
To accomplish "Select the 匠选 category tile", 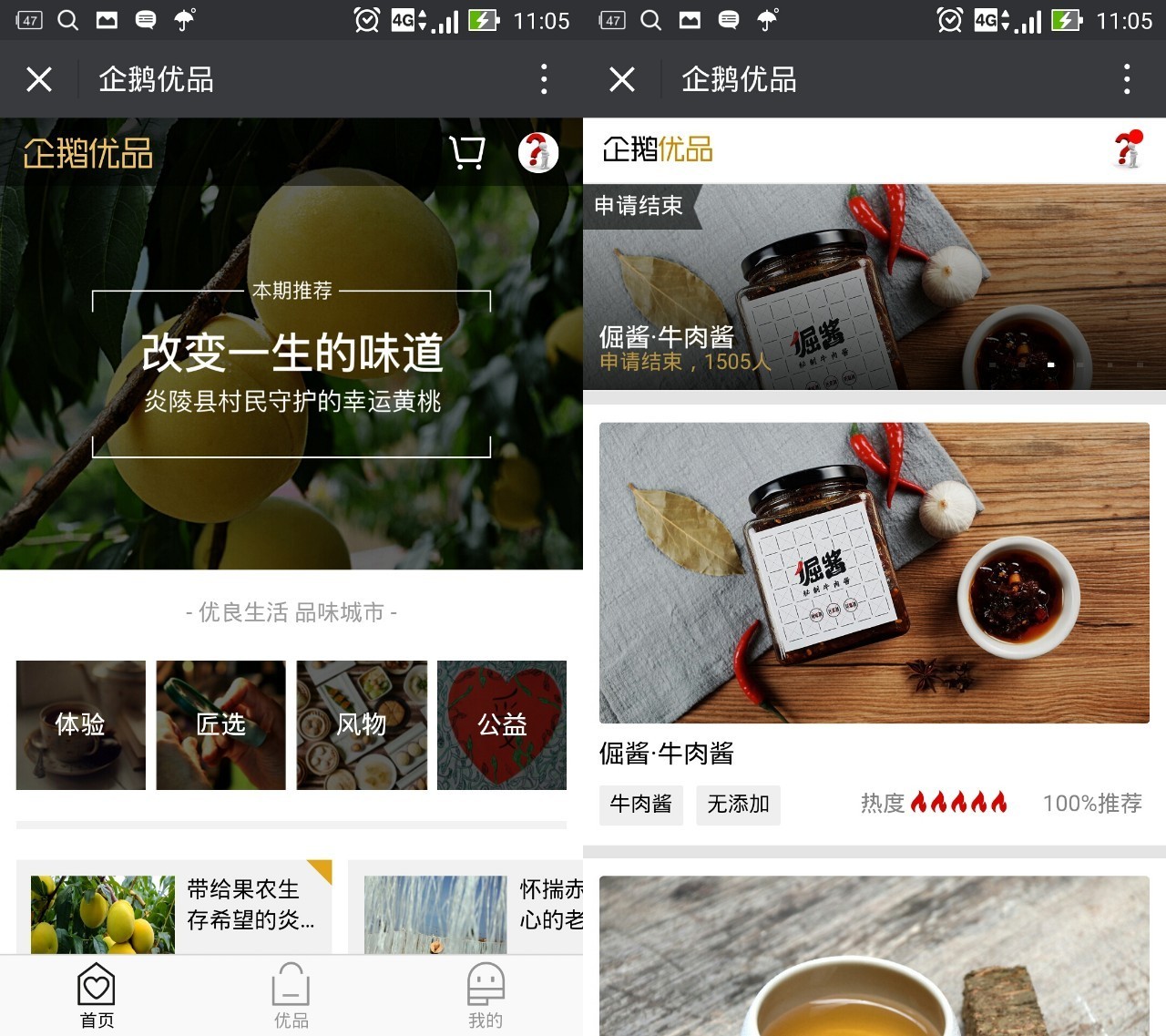I will (x=220, y=724).
